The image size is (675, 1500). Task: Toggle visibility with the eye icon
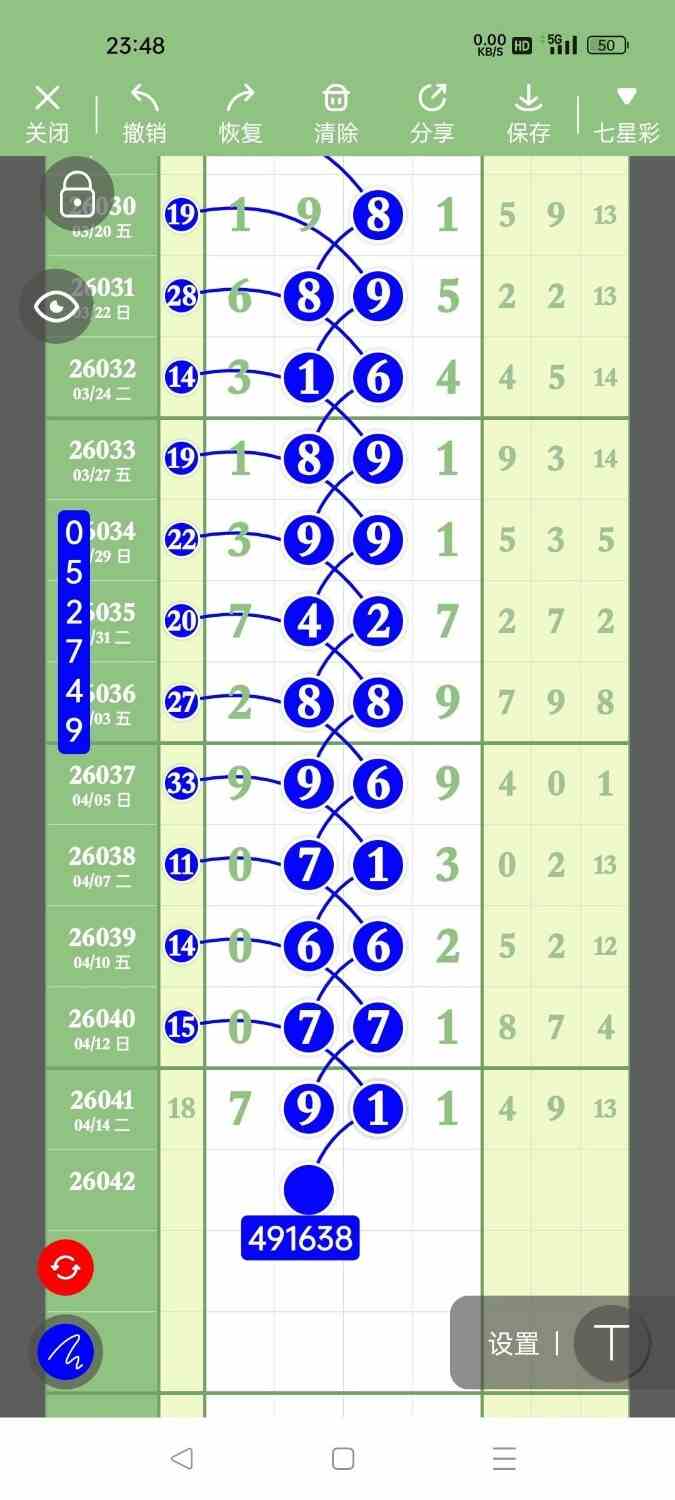point(56,307)
